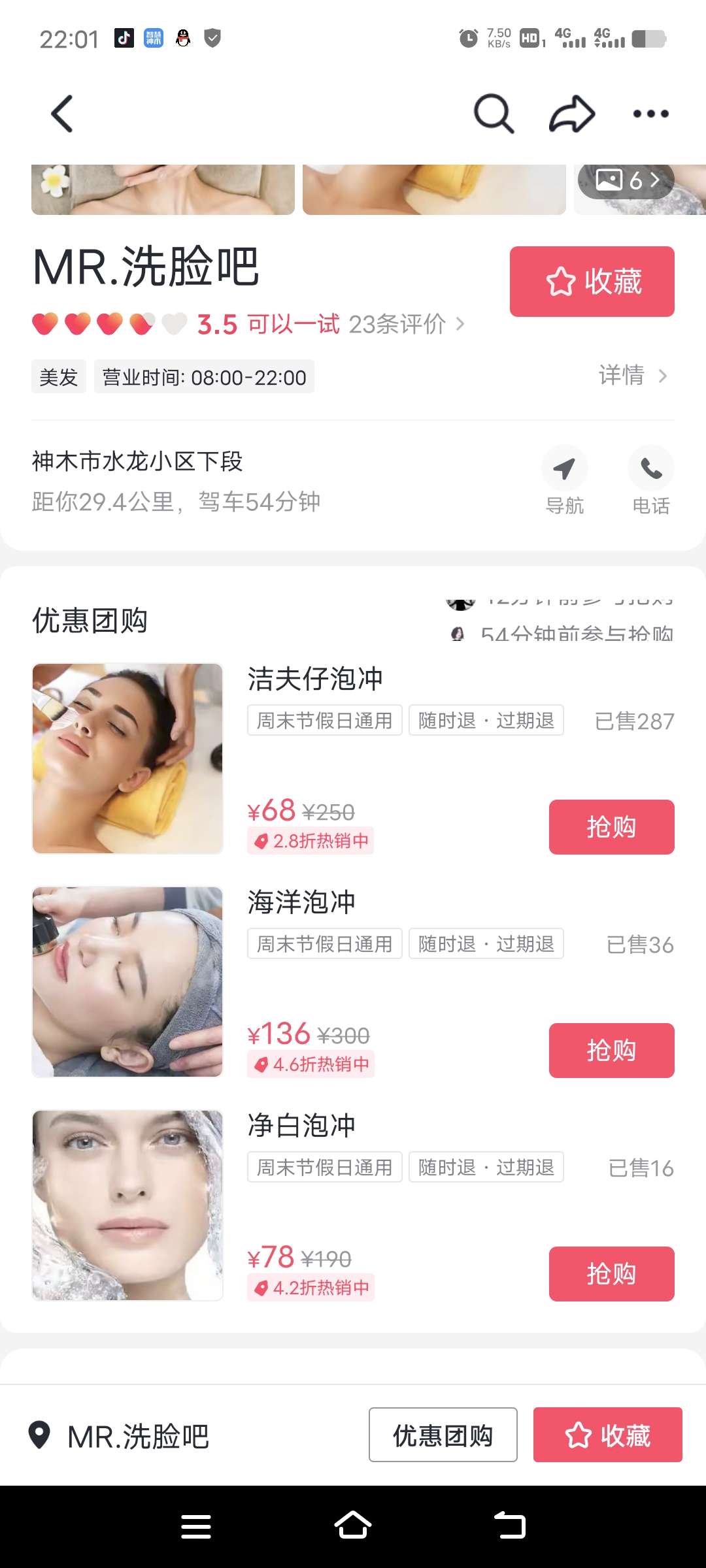
Task: Open the 海洋泡冲 deal
Action: tap(301, 903)
